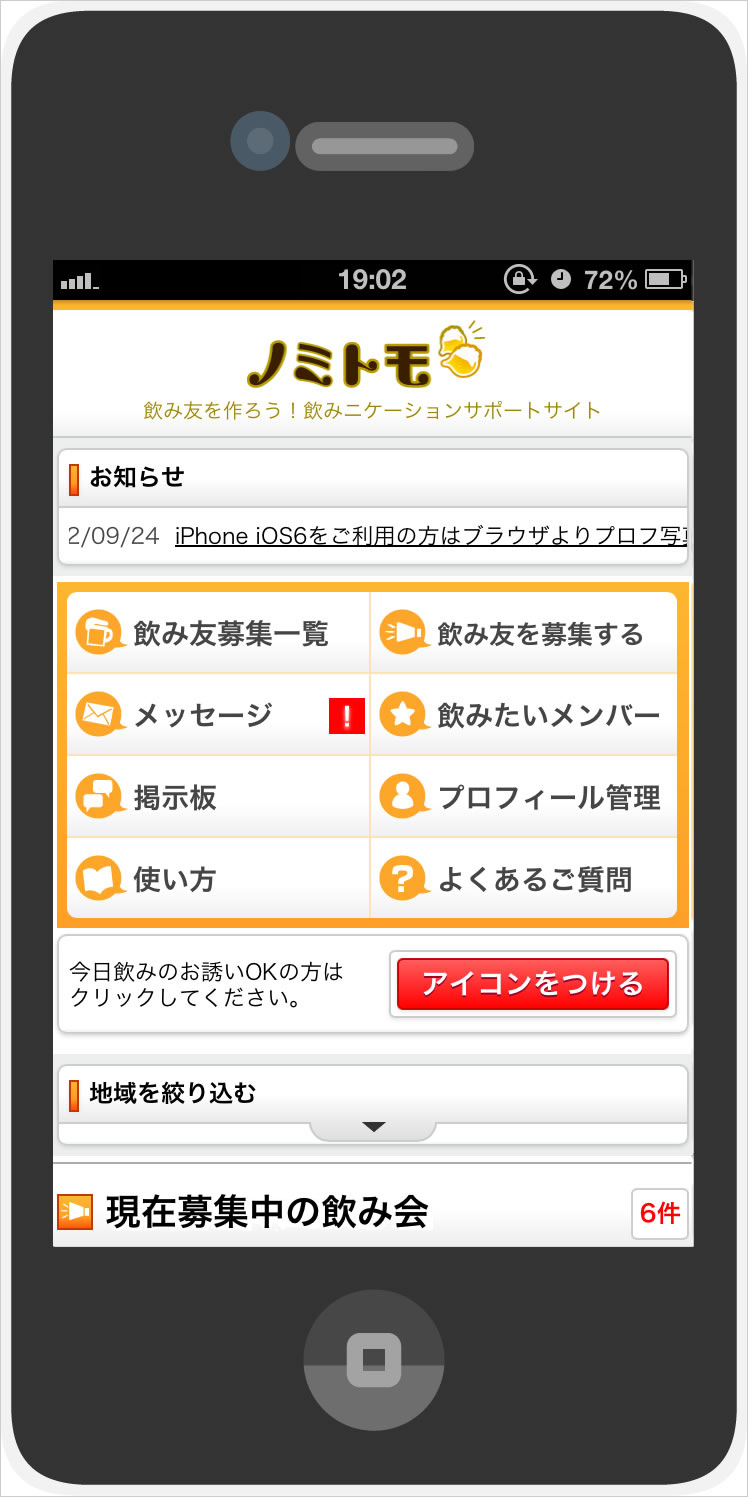This screenshot has width=748, height=1497.
Task: Open 飲み友募集一覧 list
Action: pyautogui.click(x=218, y=633)
